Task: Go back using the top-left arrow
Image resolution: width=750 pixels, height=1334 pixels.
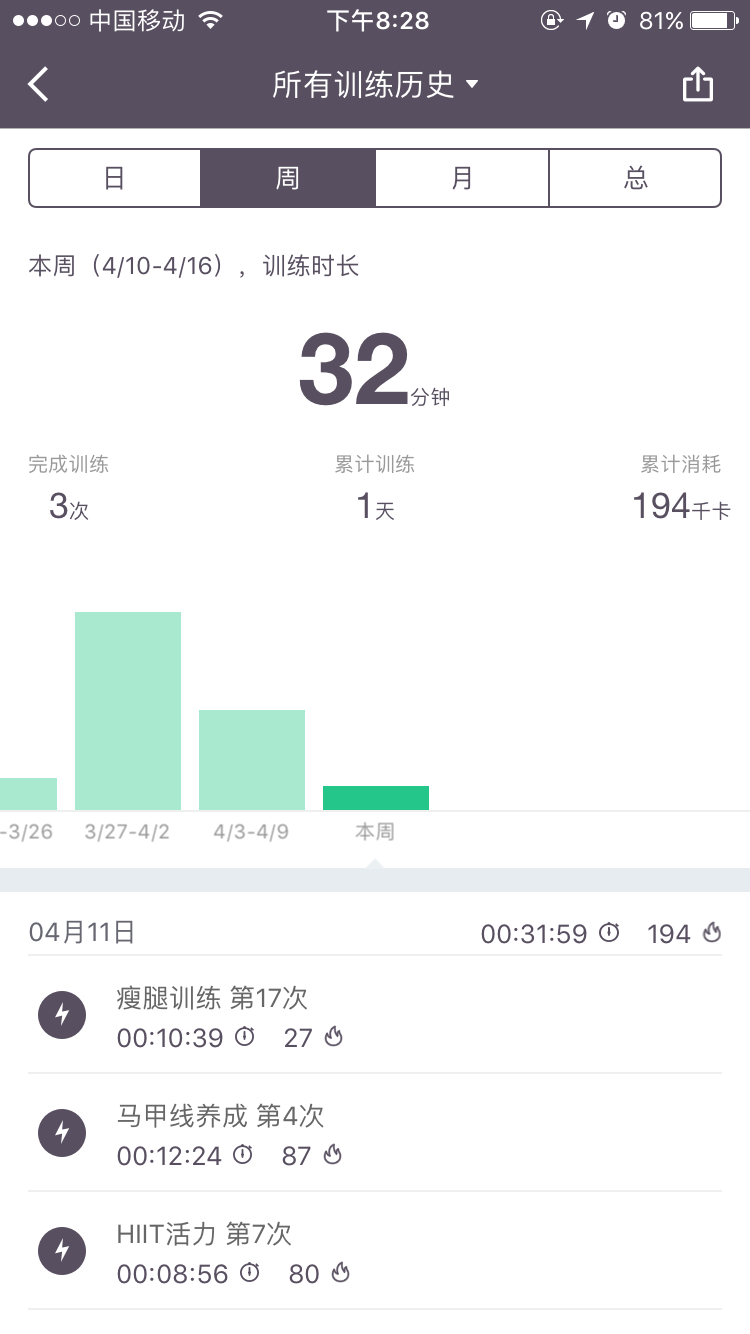Action: [x=38, y=85]
